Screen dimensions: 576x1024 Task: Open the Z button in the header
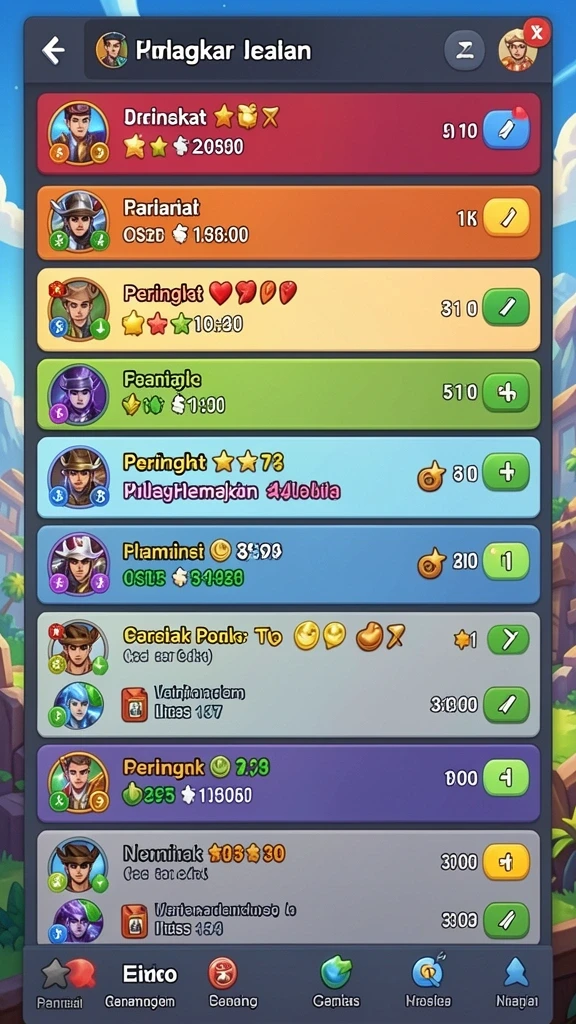465,50
